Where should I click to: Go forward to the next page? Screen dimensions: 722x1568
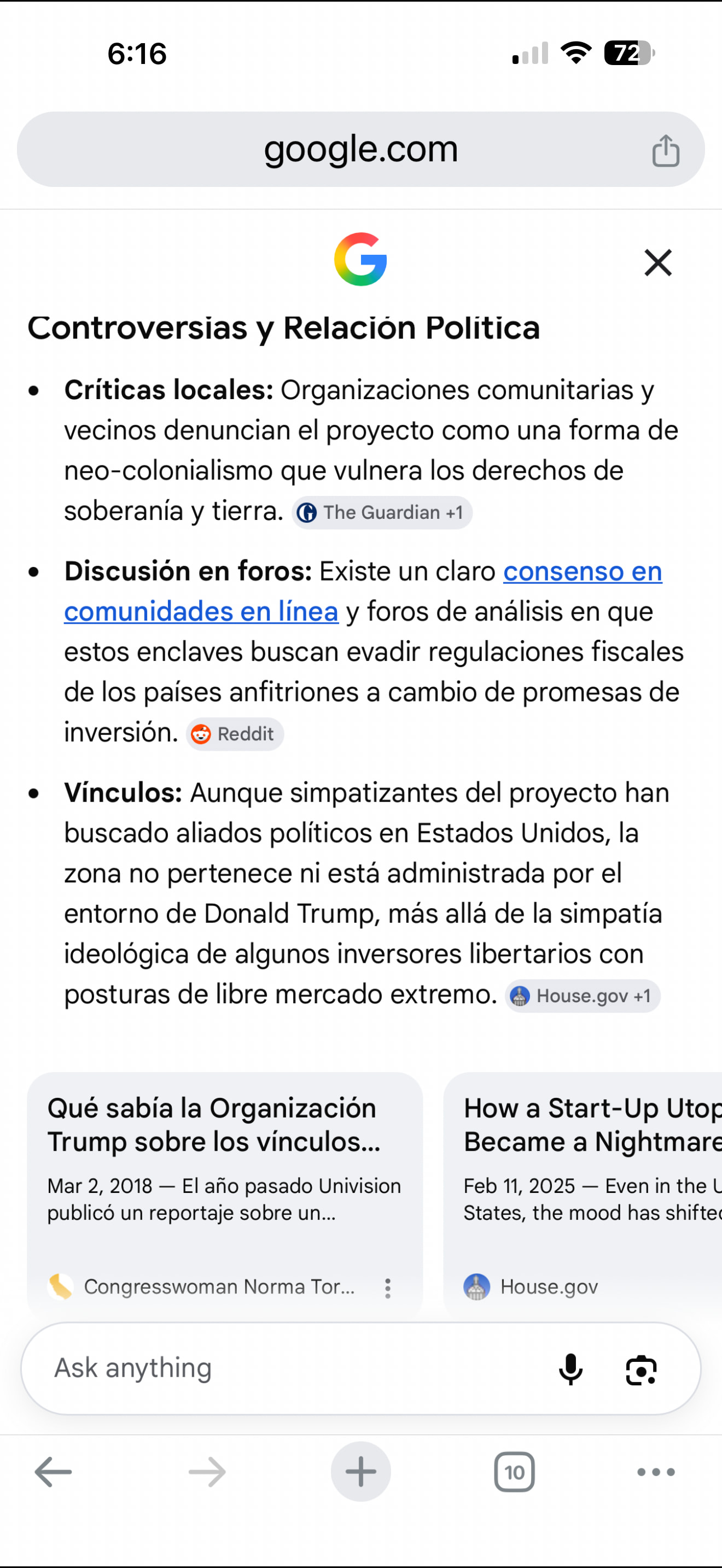[x=207, y=1472]
